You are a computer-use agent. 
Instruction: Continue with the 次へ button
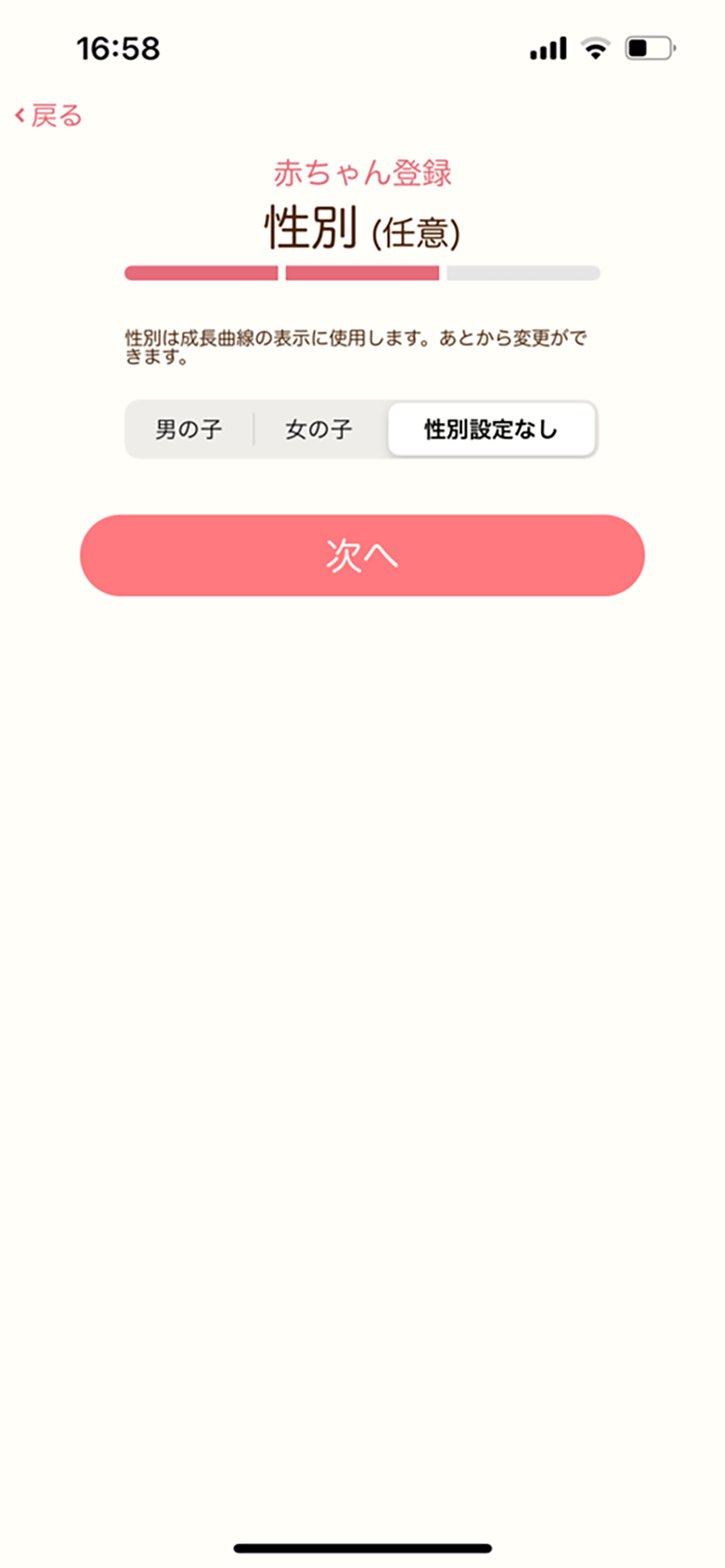click(362, 555)
